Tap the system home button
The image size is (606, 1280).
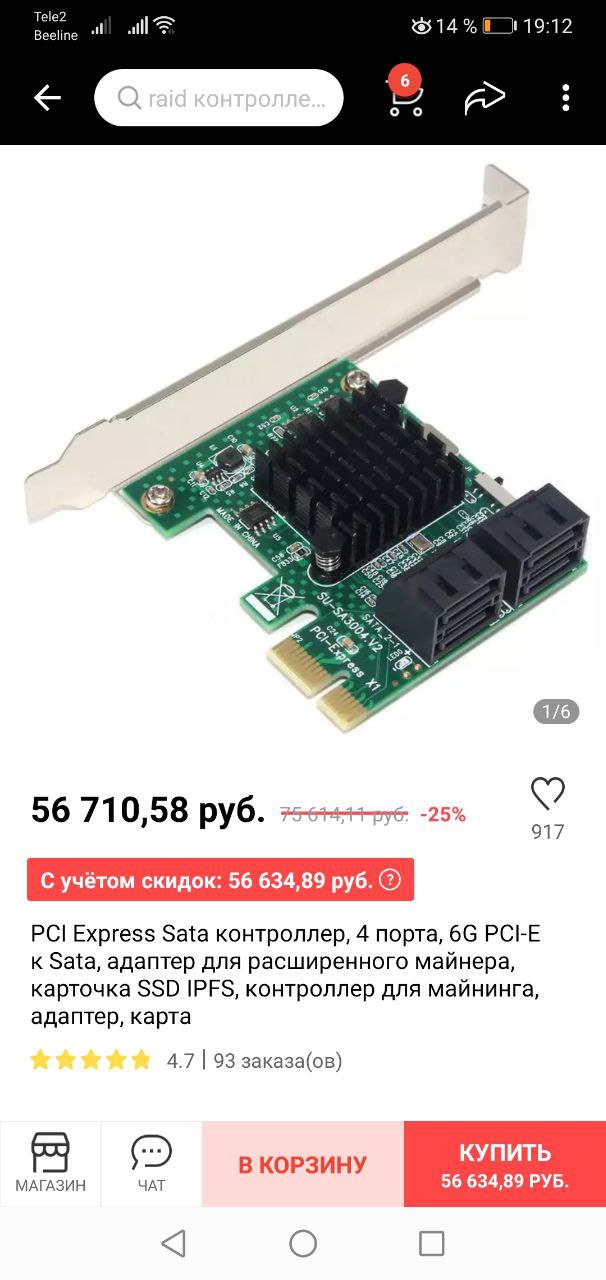(303, 1243)
